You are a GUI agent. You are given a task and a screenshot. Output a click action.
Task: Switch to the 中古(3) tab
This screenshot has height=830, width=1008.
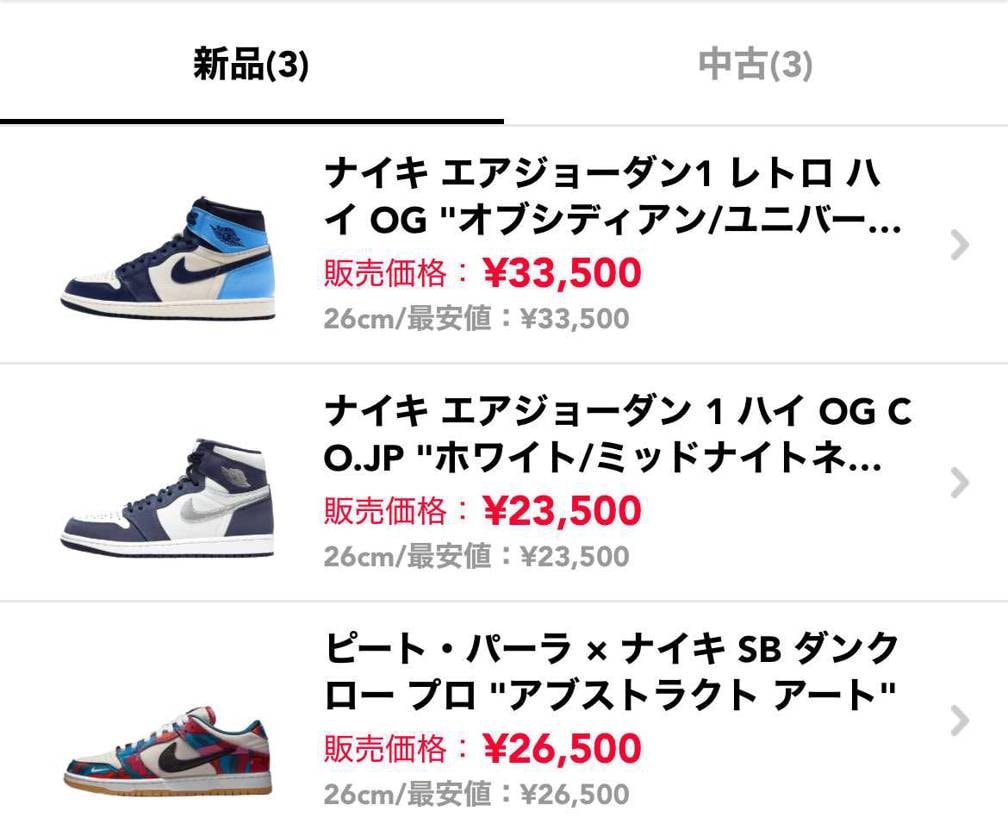coord(755,66)
